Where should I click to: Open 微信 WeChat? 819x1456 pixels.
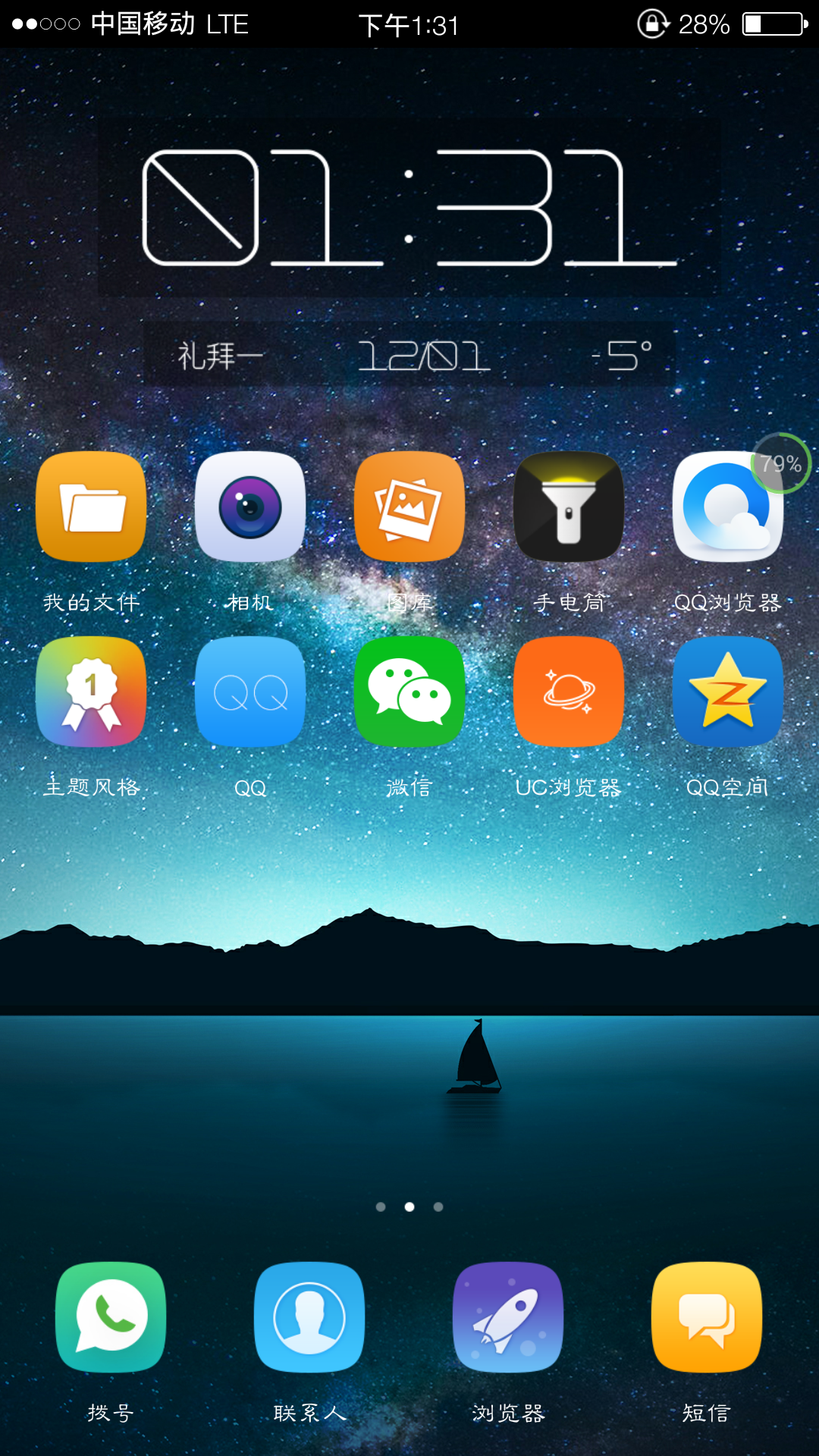point(409,692)
